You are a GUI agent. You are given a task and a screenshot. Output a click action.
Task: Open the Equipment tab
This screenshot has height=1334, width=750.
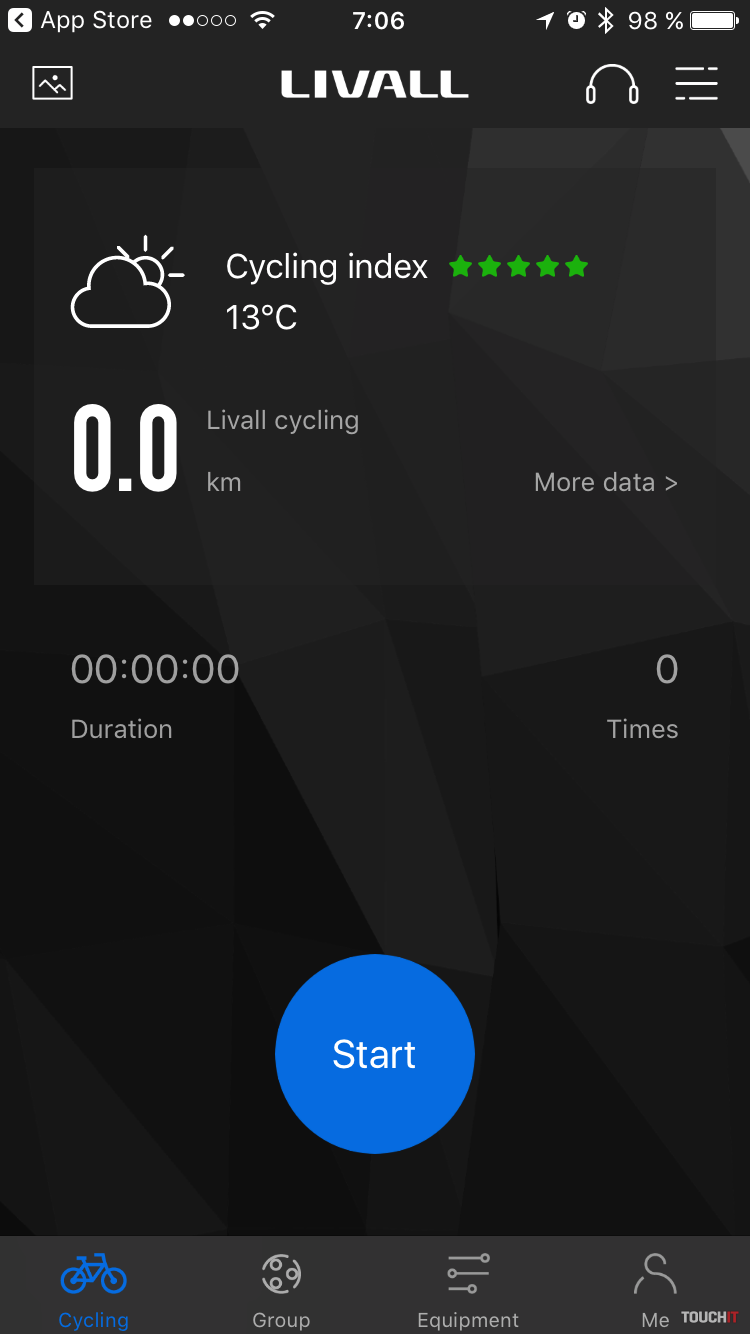pos(468,1290)
